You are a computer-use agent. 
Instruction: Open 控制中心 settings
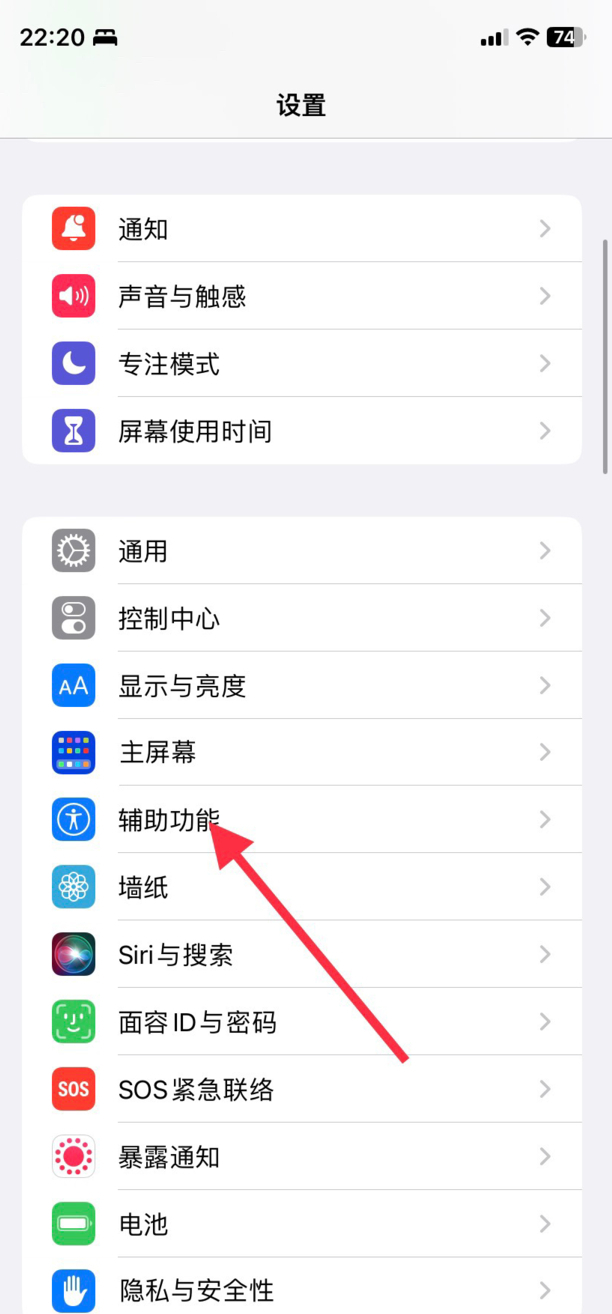tap(300, 618)
